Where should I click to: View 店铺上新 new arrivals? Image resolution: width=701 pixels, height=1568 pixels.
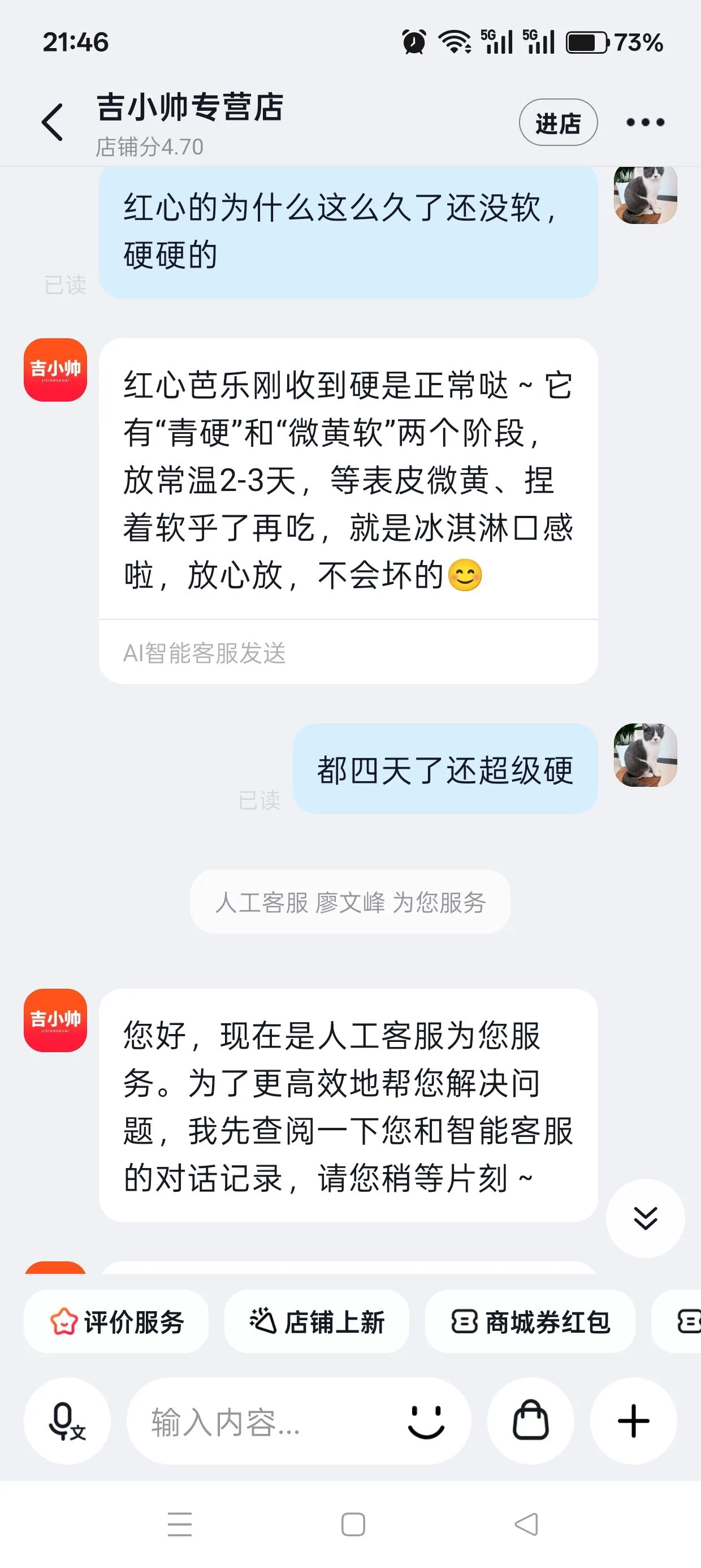tap(317, 1322)
